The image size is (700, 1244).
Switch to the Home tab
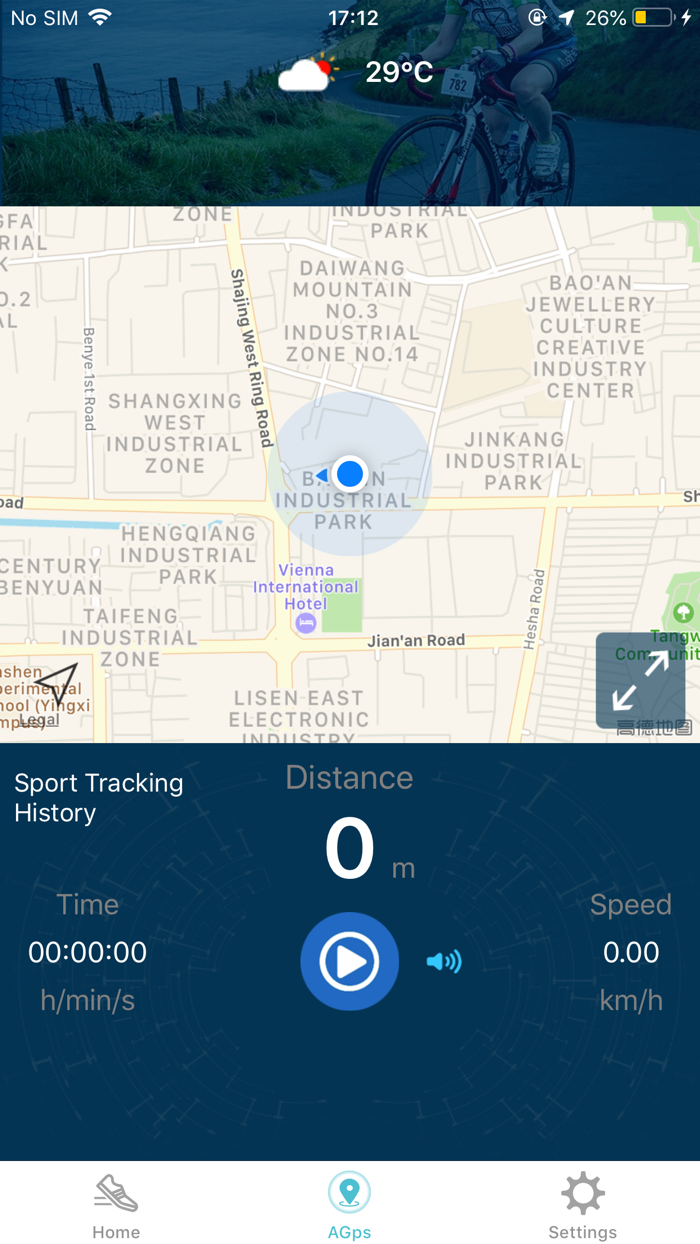[116, 1206]
